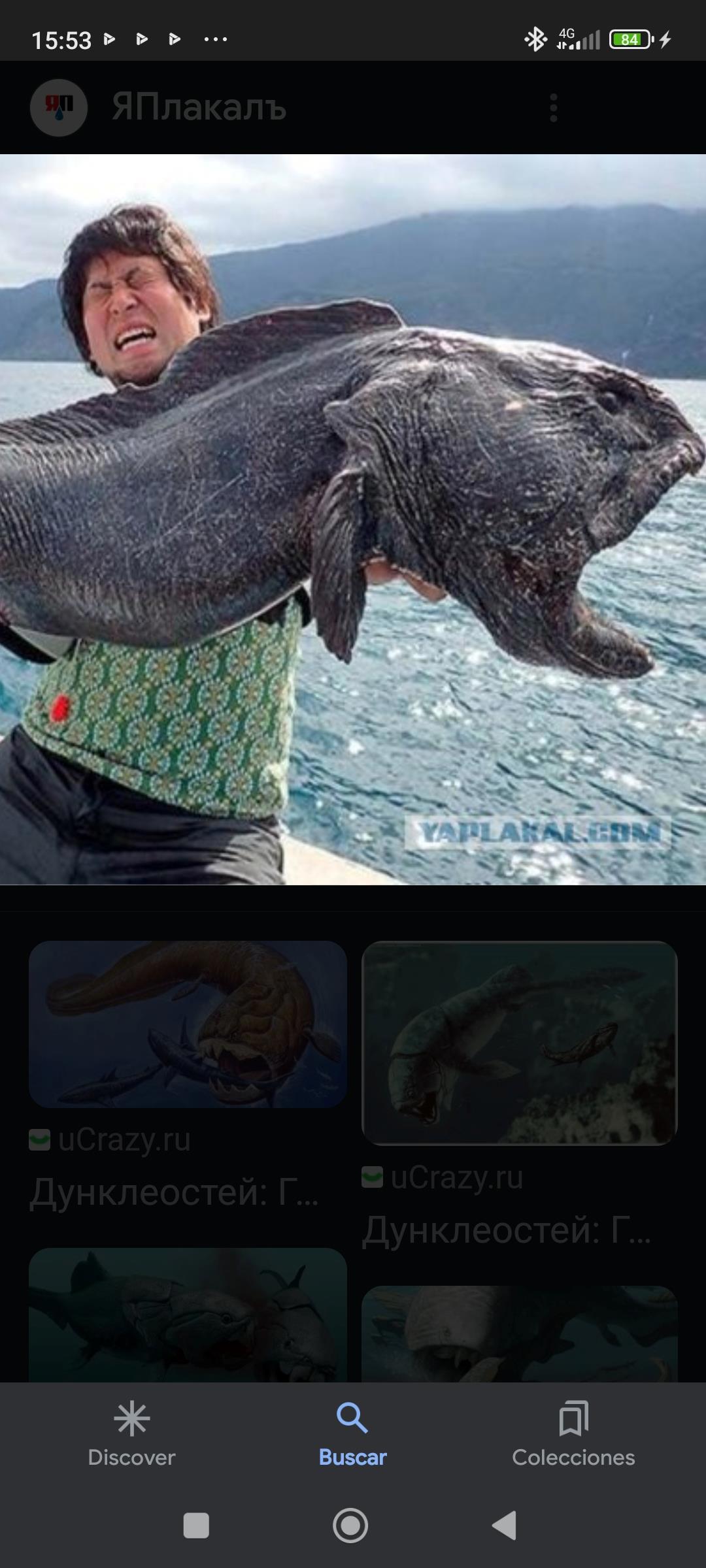Open the three-dot overflow menu
Image resolution: width=706 pixels, height=1568 pixels.
click(x=553, y=108)
